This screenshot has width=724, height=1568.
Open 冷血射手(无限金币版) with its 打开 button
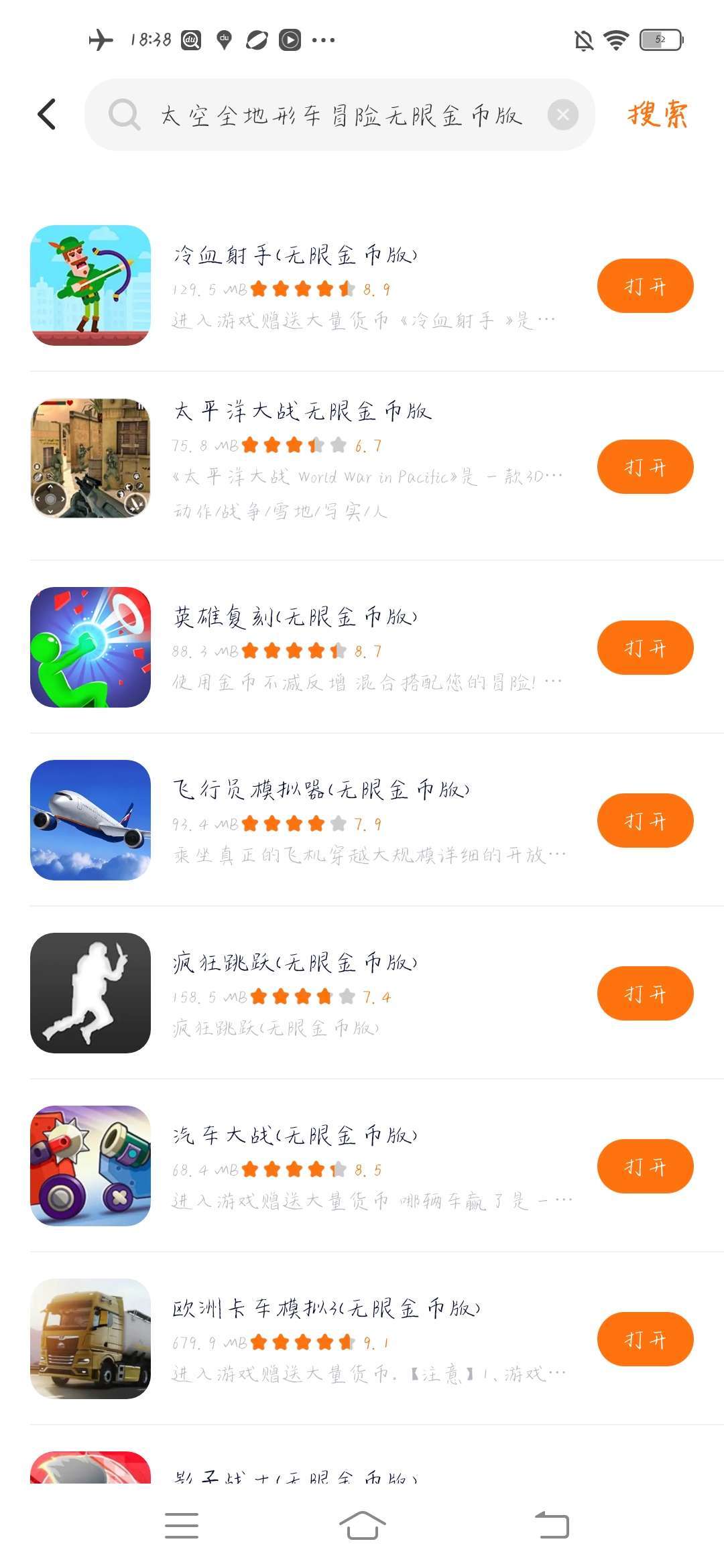[645, 286]
